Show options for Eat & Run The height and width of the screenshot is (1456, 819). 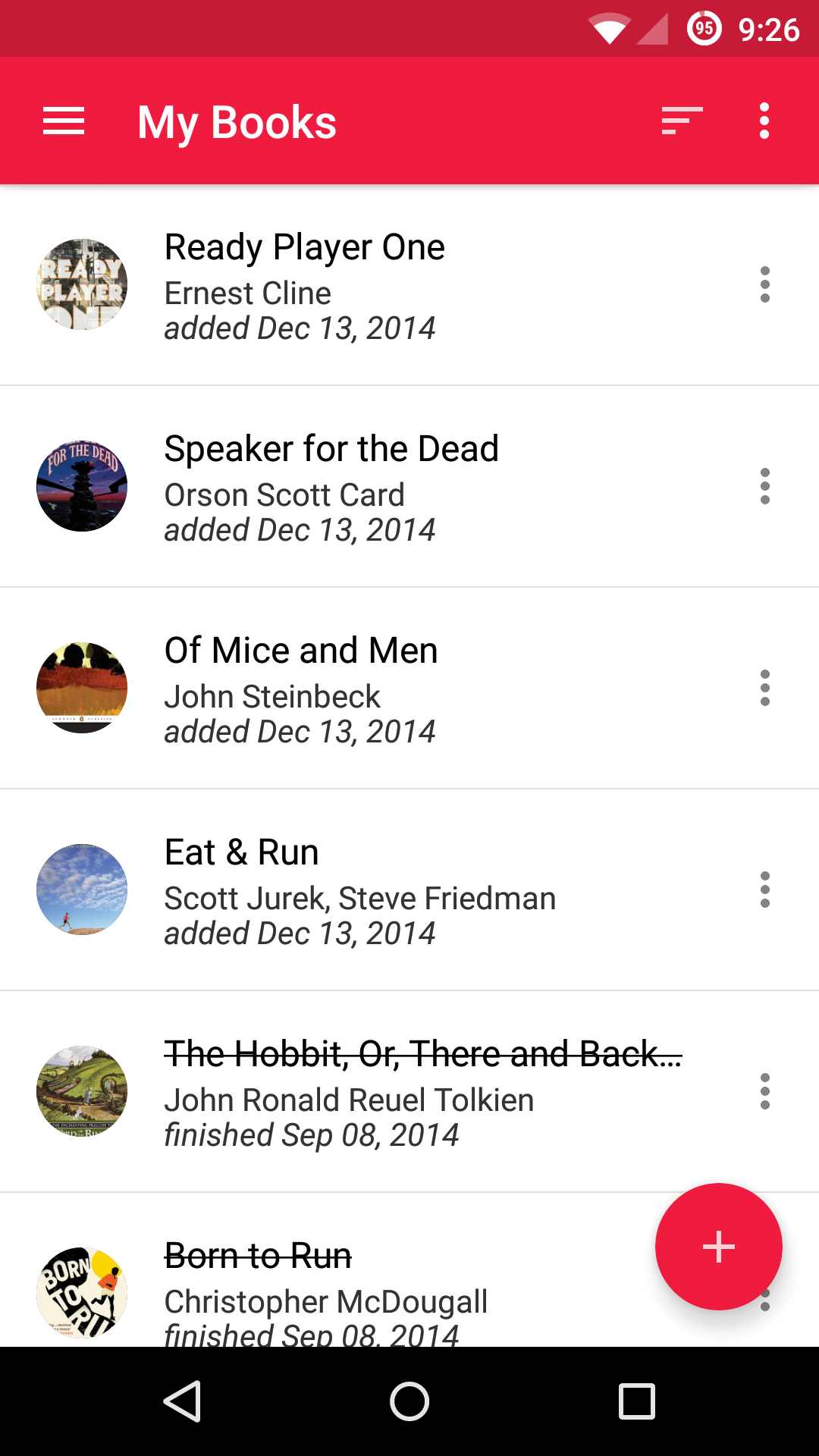(x=764, y=890)
